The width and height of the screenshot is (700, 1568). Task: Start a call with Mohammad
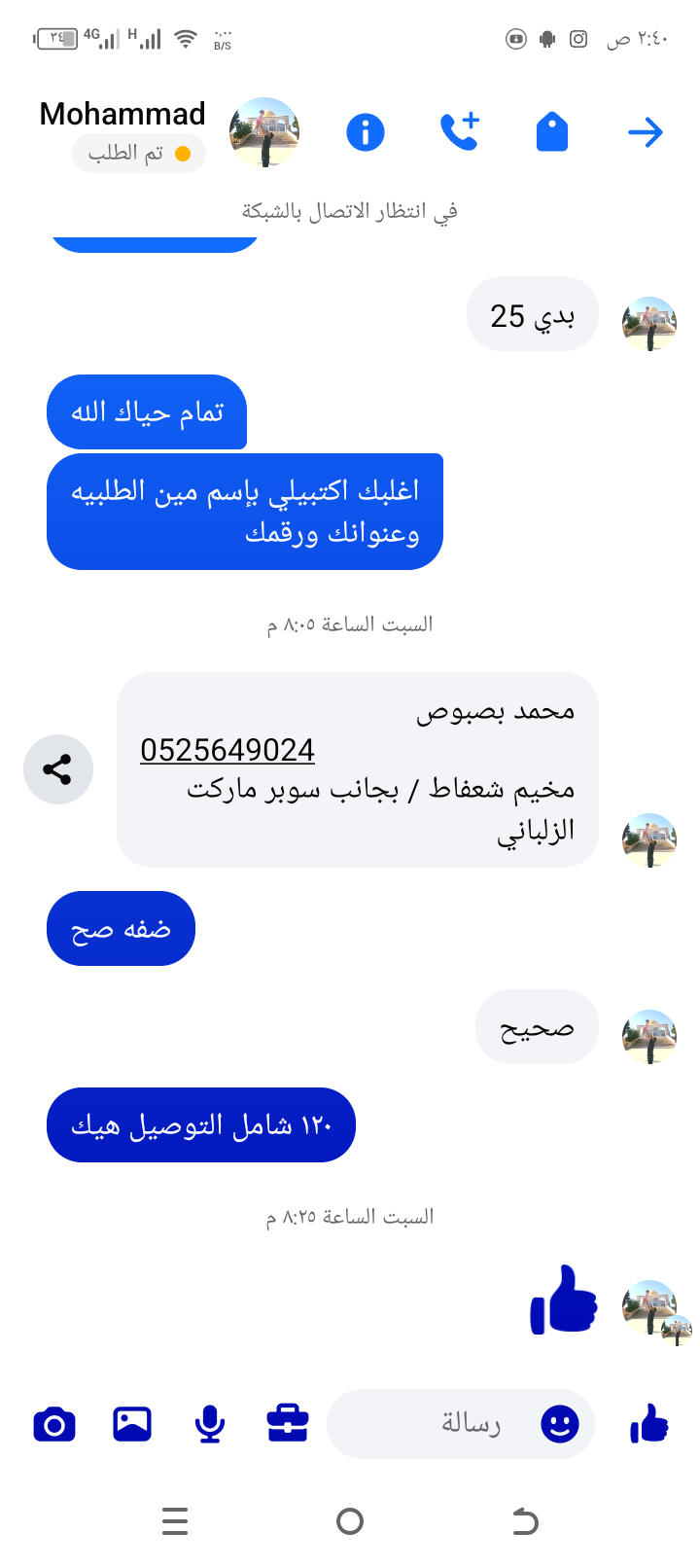pos(459,132)
